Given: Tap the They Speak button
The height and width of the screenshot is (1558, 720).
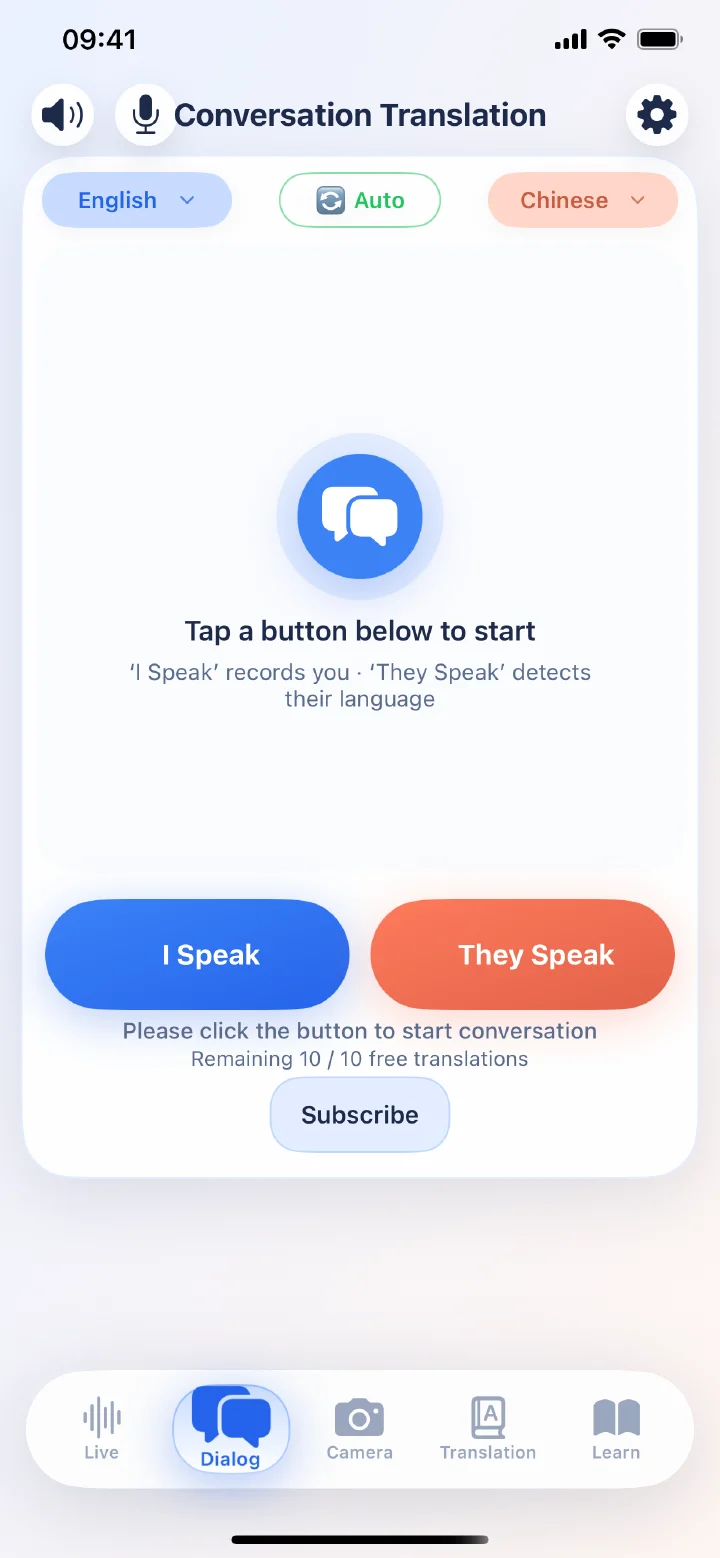Looking at the screenshot, I should click(x=523, y=955).
